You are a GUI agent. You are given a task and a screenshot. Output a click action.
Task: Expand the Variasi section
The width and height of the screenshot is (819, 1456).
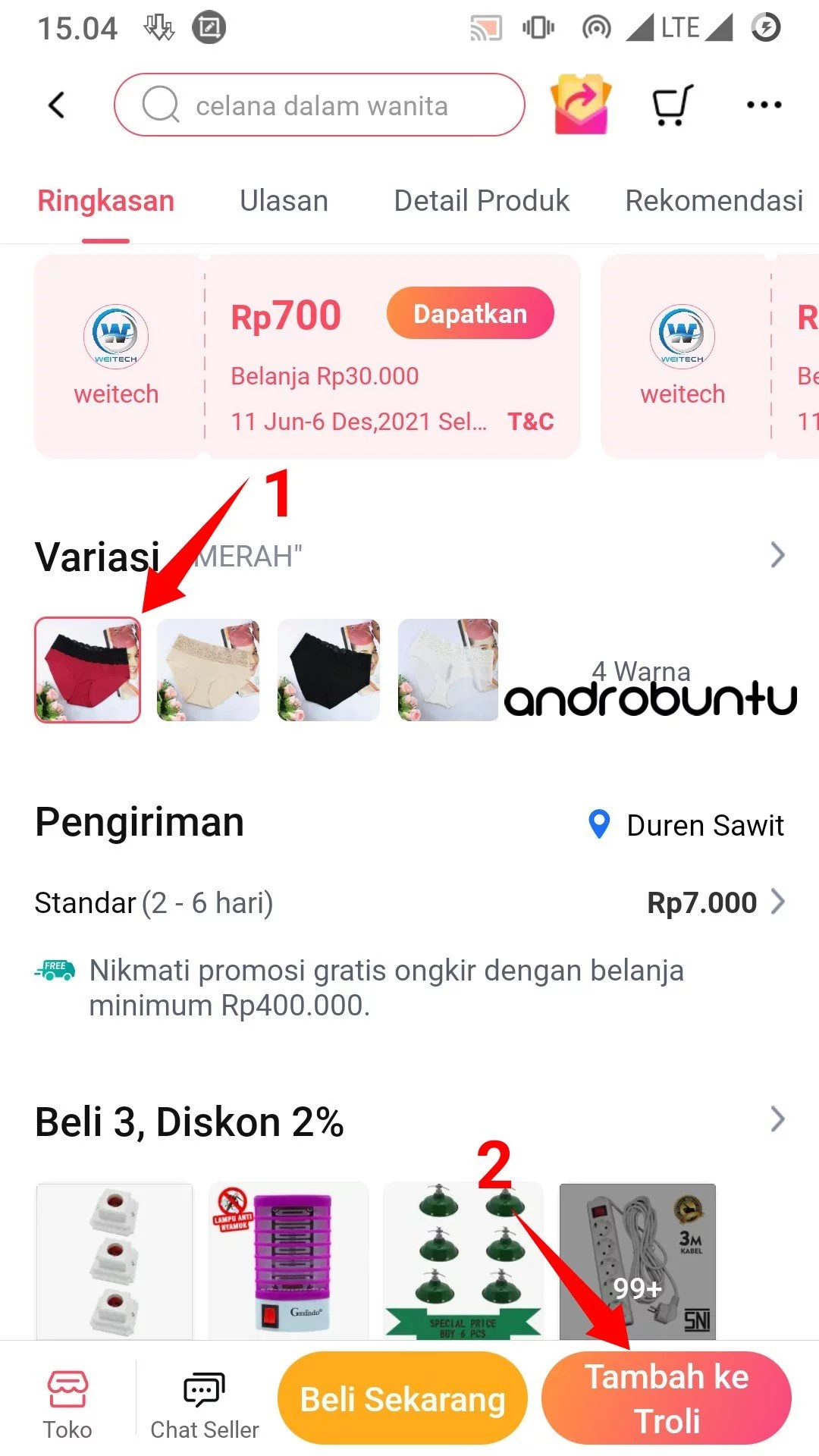click(778, 555)
